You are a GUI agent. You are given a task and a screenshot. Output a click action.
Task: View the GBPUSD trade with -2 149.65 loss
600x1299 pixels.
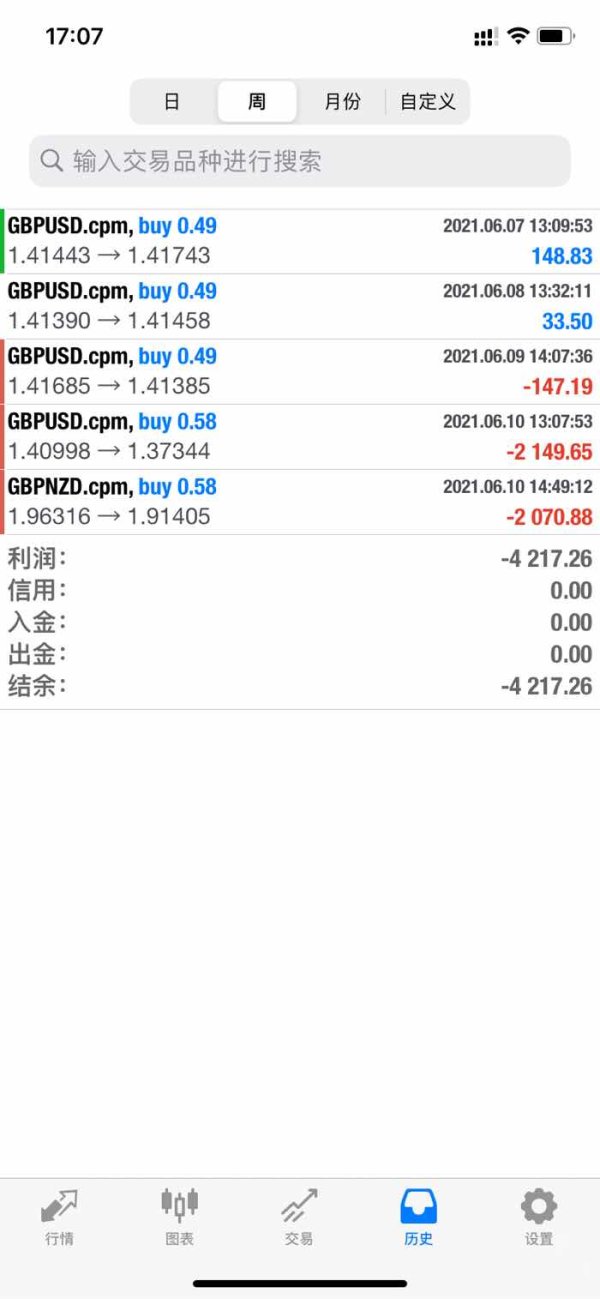[x=300, y=436]
